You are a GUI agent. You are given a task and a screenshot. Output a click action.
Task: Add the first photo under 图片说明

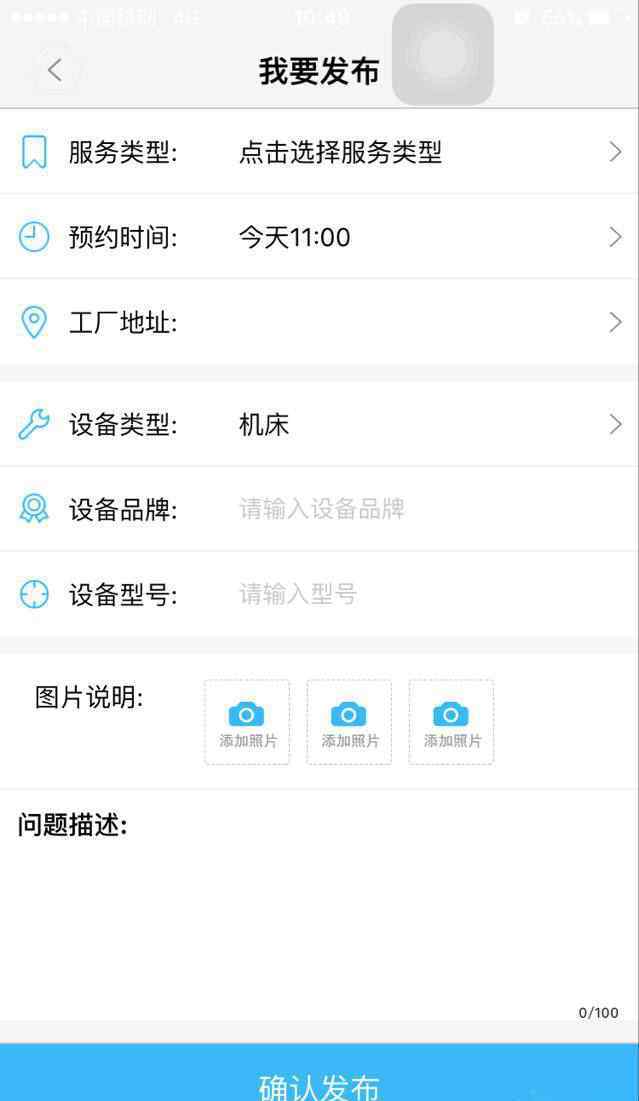click(x=247, y=722)
